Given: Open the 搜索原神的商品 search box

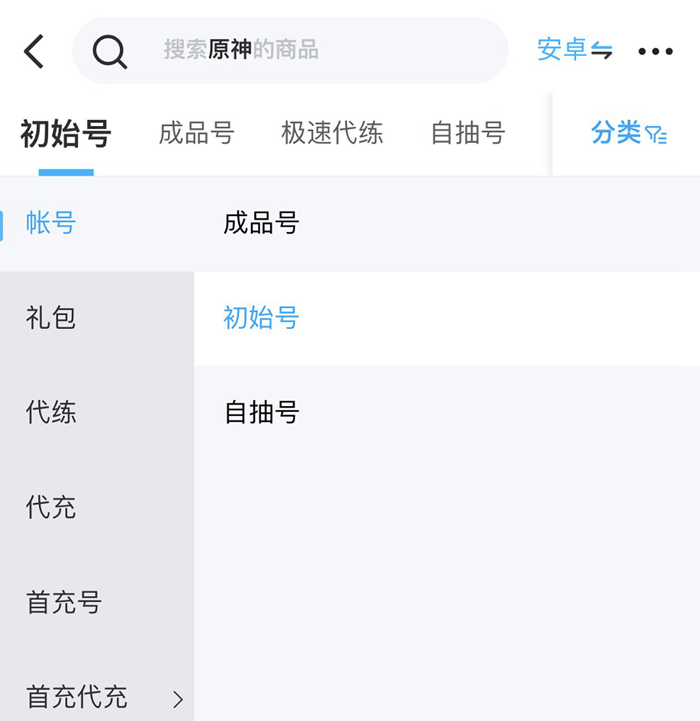Looking at the screenshot, I should click(x=290, y=50).
